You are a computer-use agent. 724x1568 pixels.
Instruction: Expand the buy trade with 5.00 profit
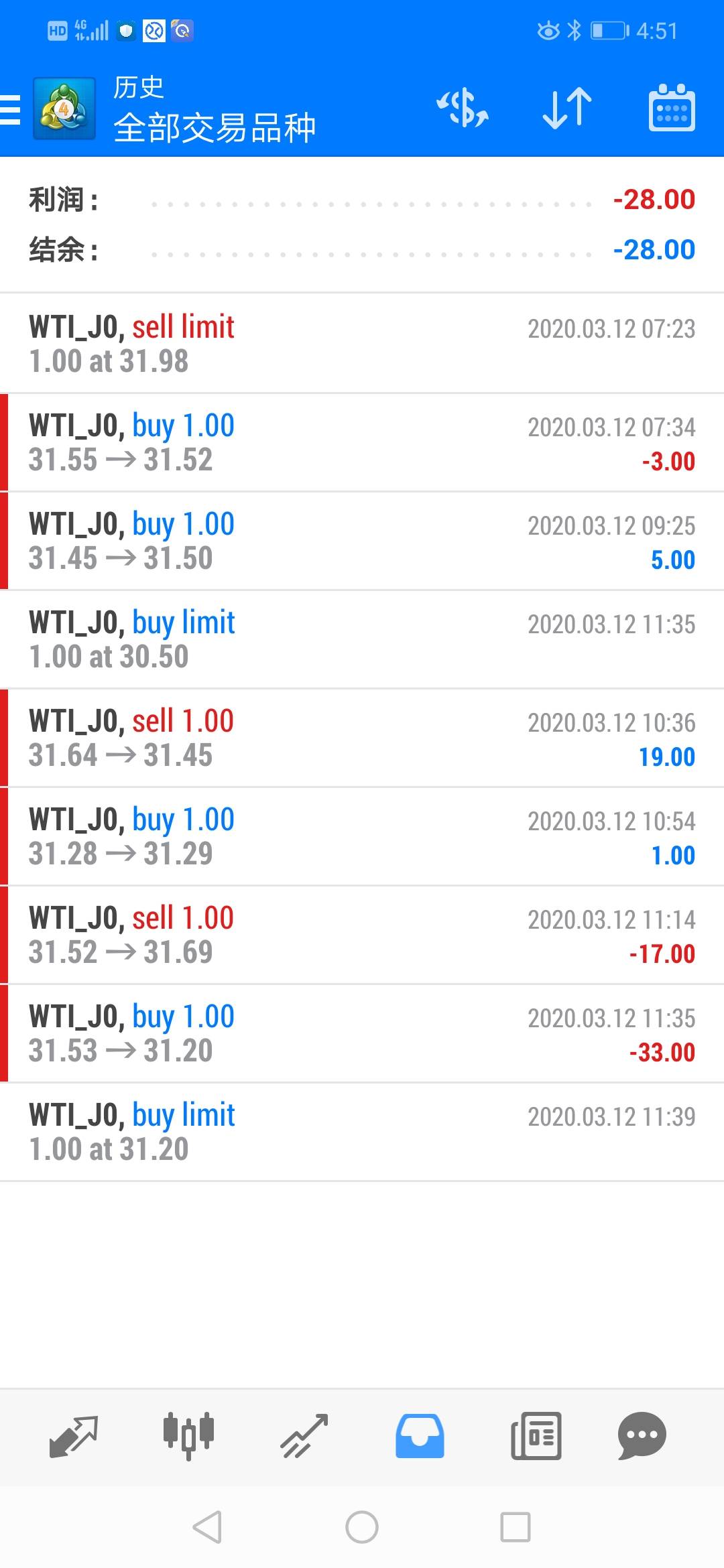pos(362,541)
